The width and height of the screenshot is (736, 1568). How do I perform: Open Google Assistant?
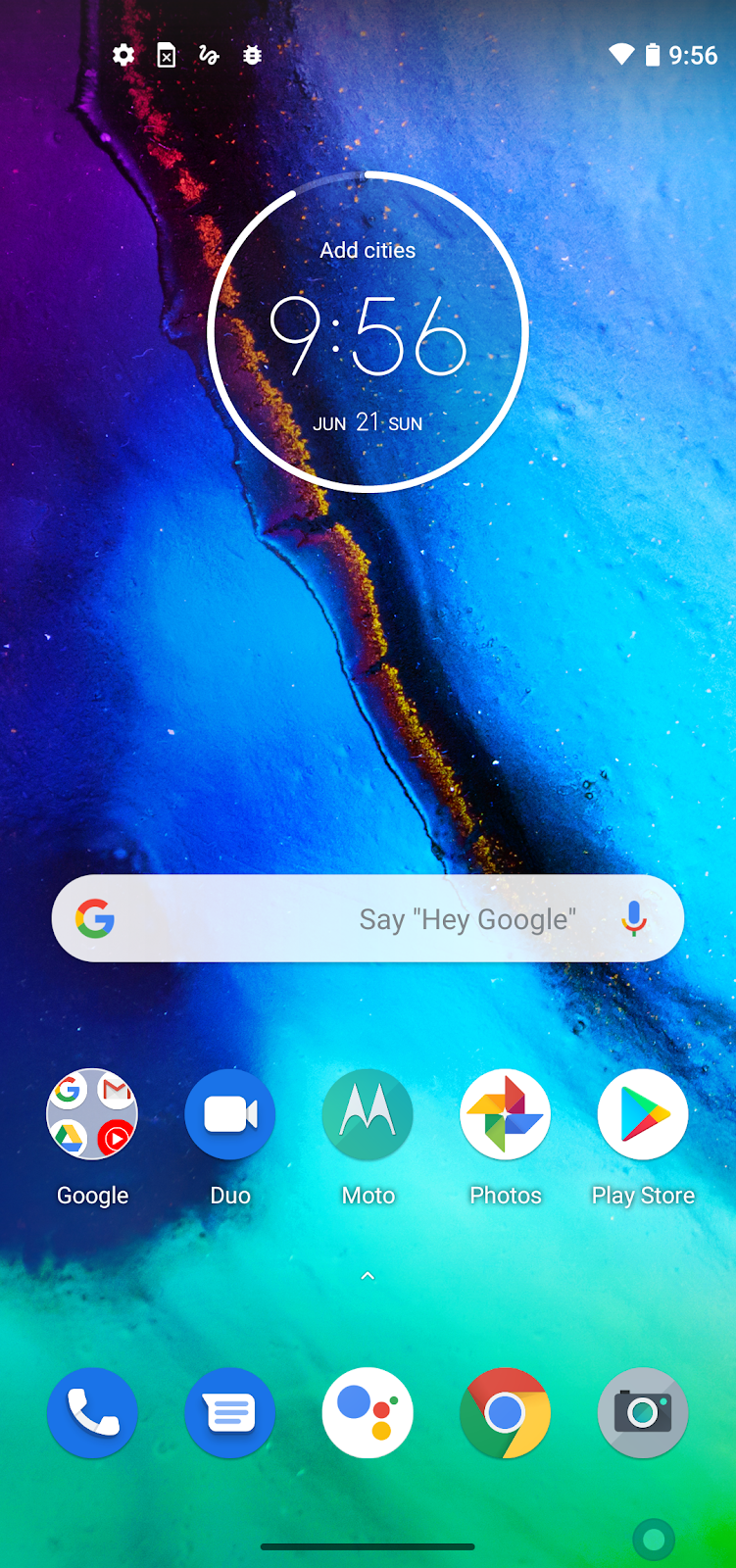(368, 1412)
